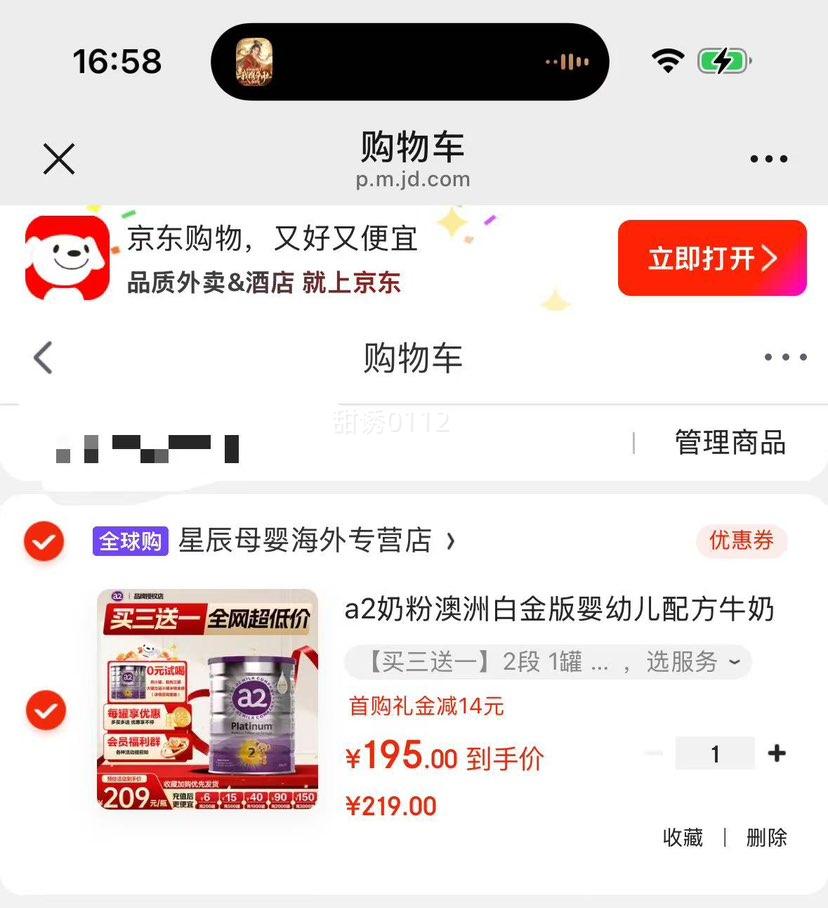
Task: Tap the back arrow above 购物车
Action: tap(42, 357)
